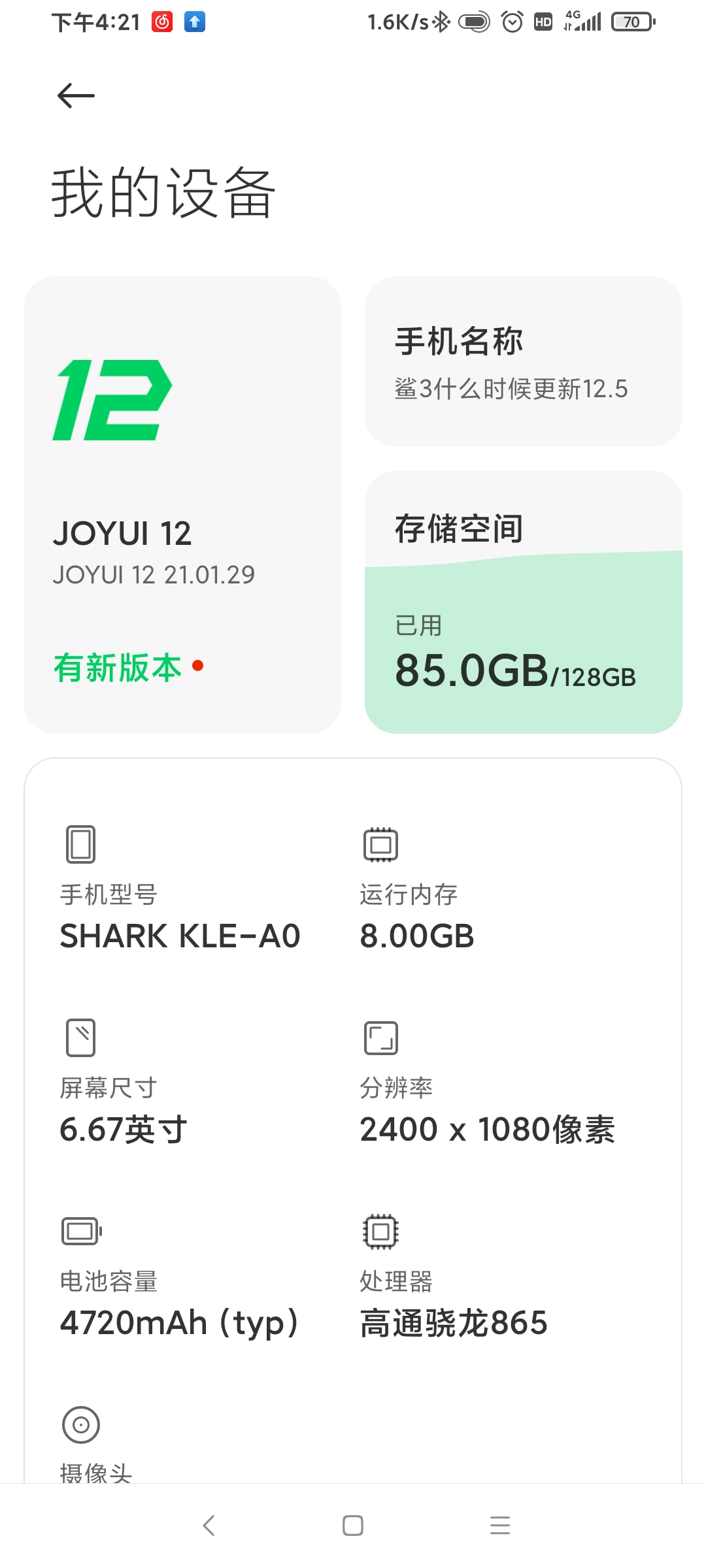
Task: Open the 存储空间 storage card
Action: coord(523,601)
